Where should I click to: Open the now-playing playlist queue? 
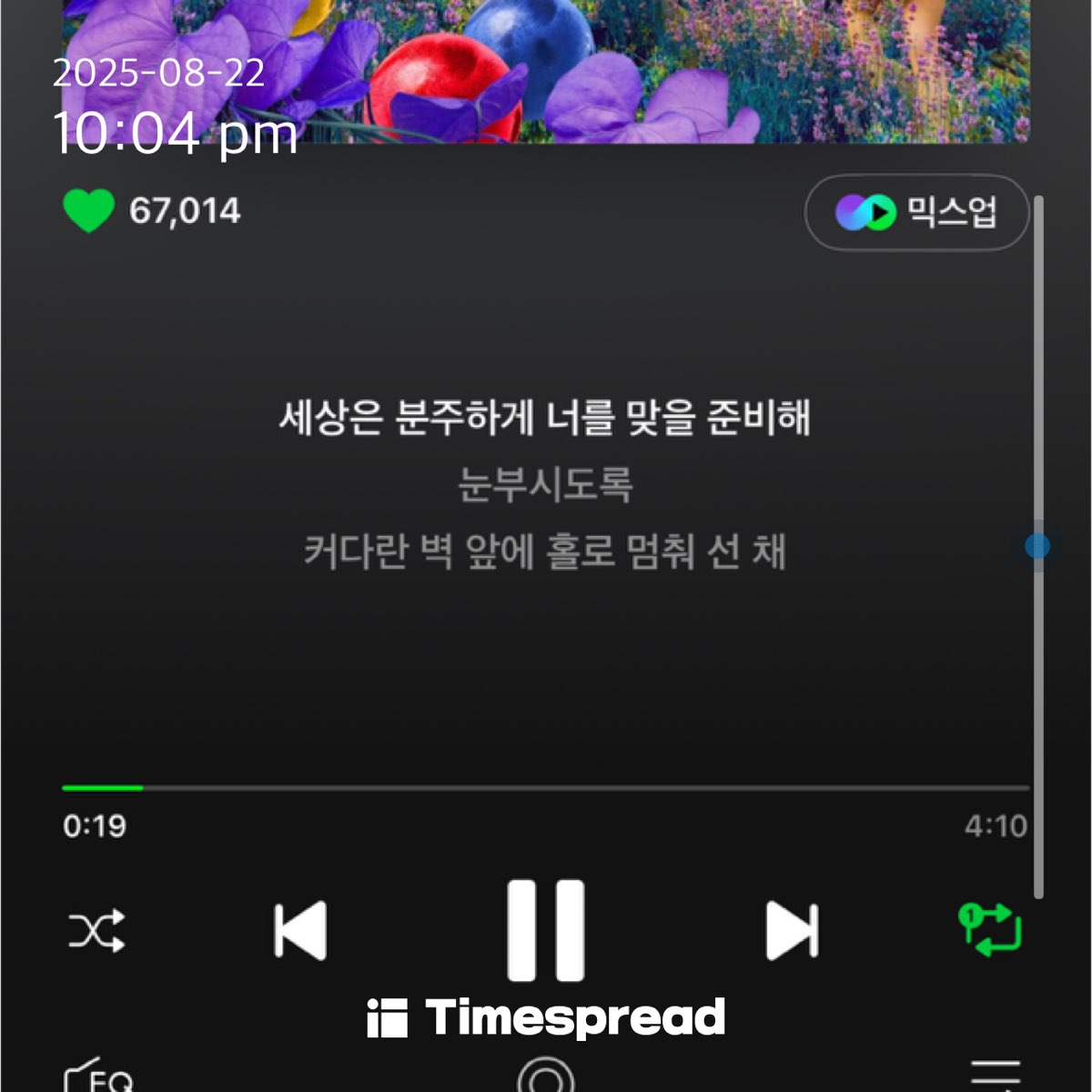[995, 1076]
